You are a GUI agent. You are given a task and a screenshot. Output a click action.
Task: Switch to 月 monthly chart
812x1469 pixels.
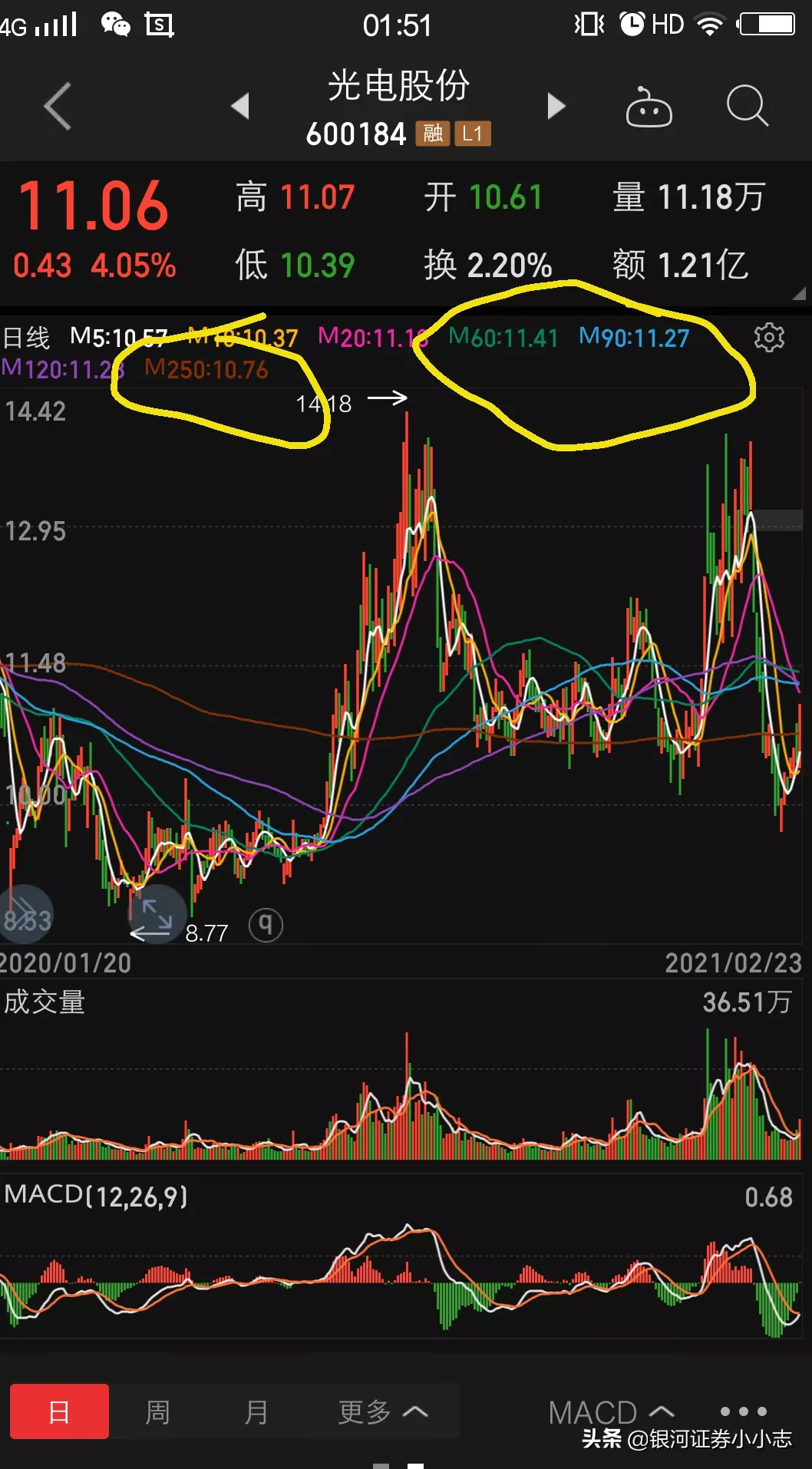(x=256, y=1411)
